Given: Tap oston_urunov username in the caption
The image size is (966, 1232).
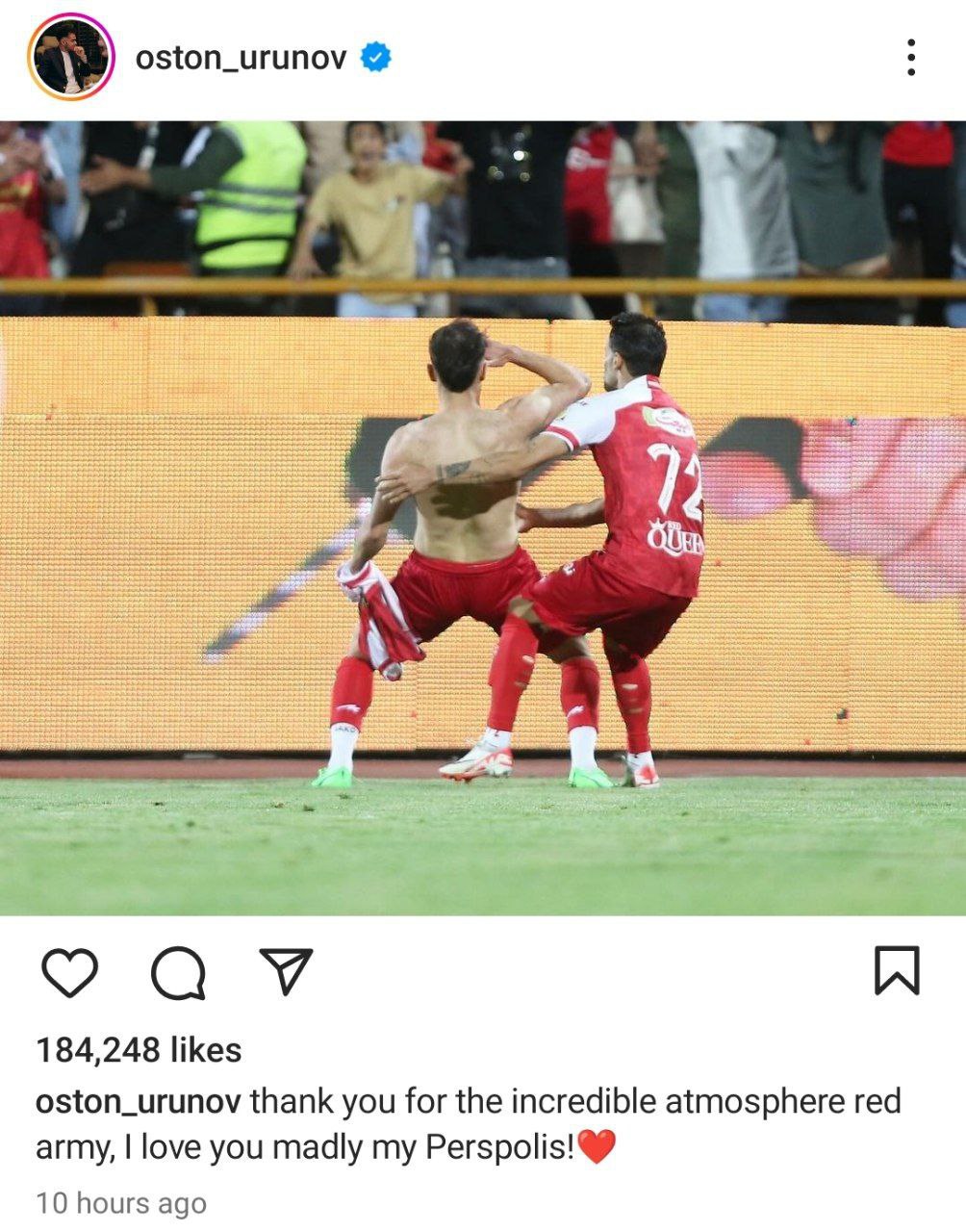Looking at the screenshot, I should pyautogui.click(x=138, y=1101).
